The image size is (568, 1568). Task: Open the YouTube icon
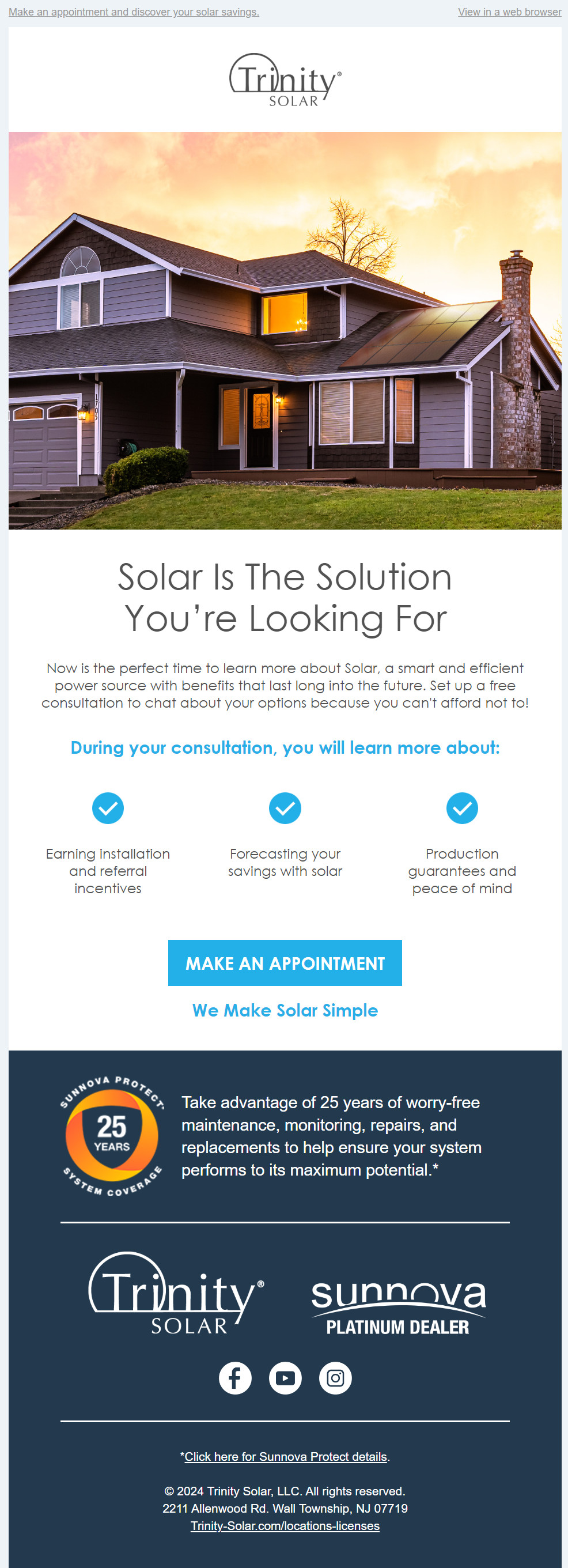pos(285,1377)
